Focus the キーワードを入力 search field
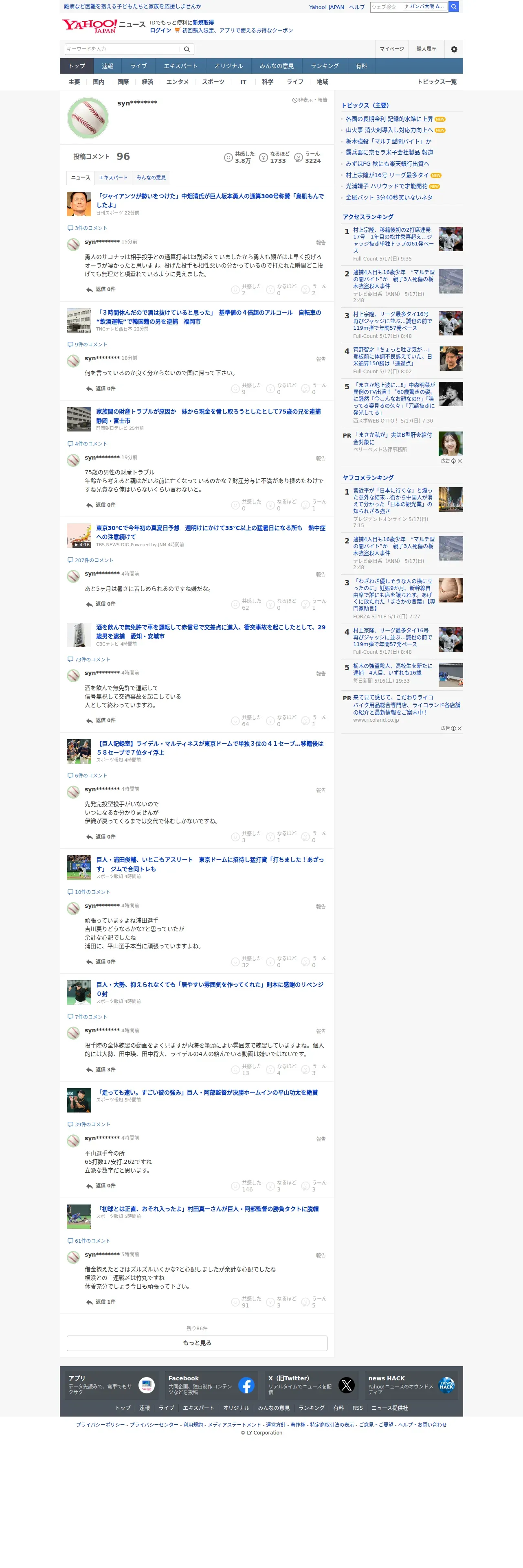This screenshot has width=523, height=1568. (x=123, y=49)
